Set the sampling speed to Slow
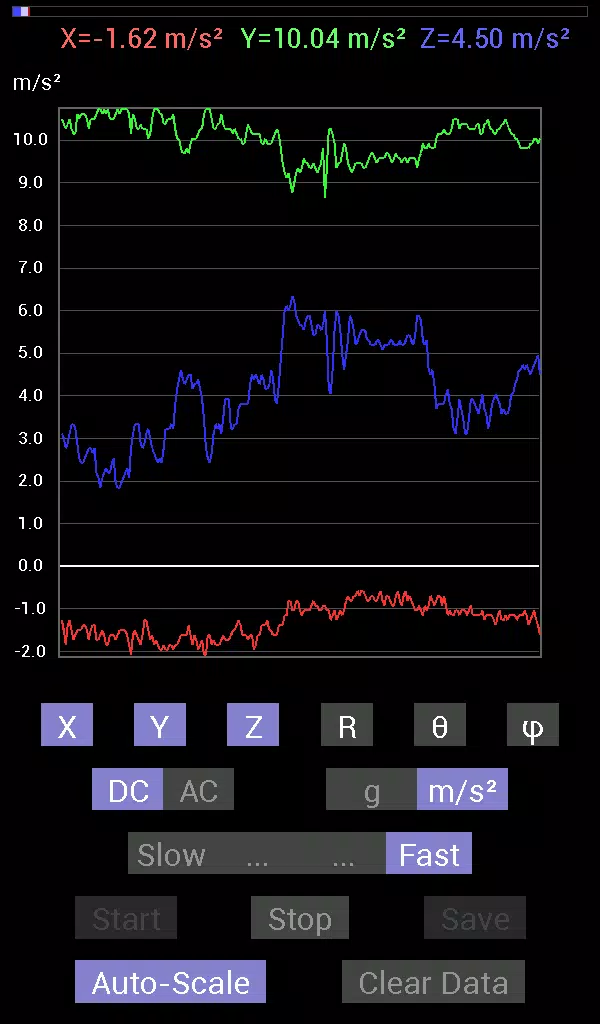This screenshot has height=1024, width=600. tap(171, 853)
